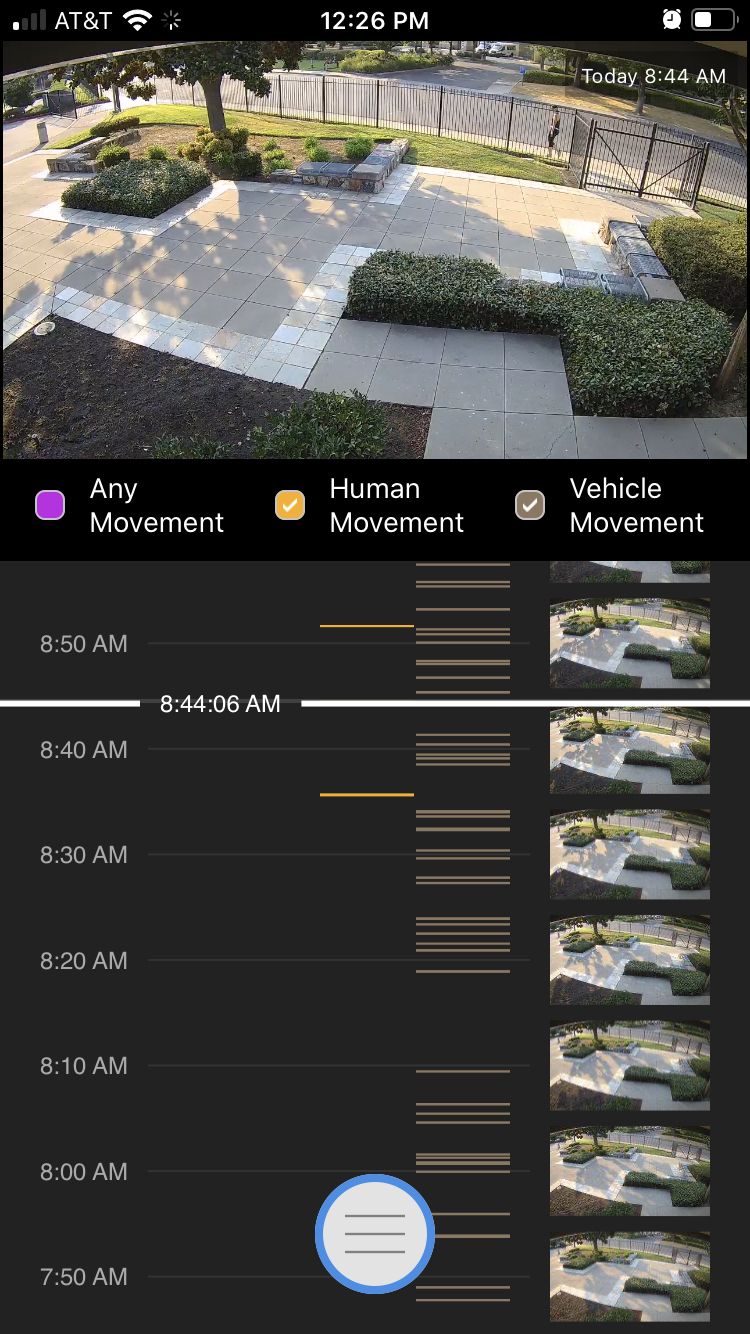Screen dimensions: 750x1334
Task: Open the thumbnail beside 8:40 AM
Action: tap(630, 750)
